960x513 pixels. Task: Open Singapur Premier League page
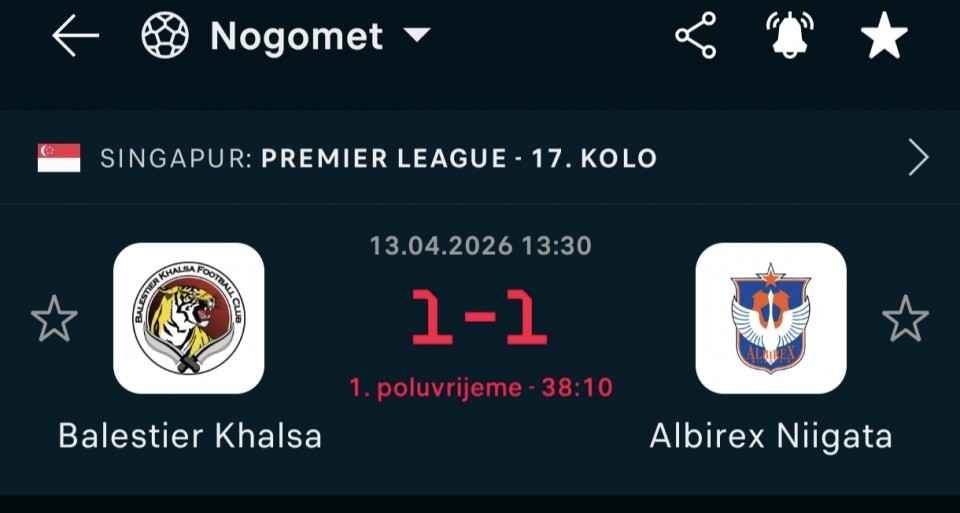tap(480, 158)
